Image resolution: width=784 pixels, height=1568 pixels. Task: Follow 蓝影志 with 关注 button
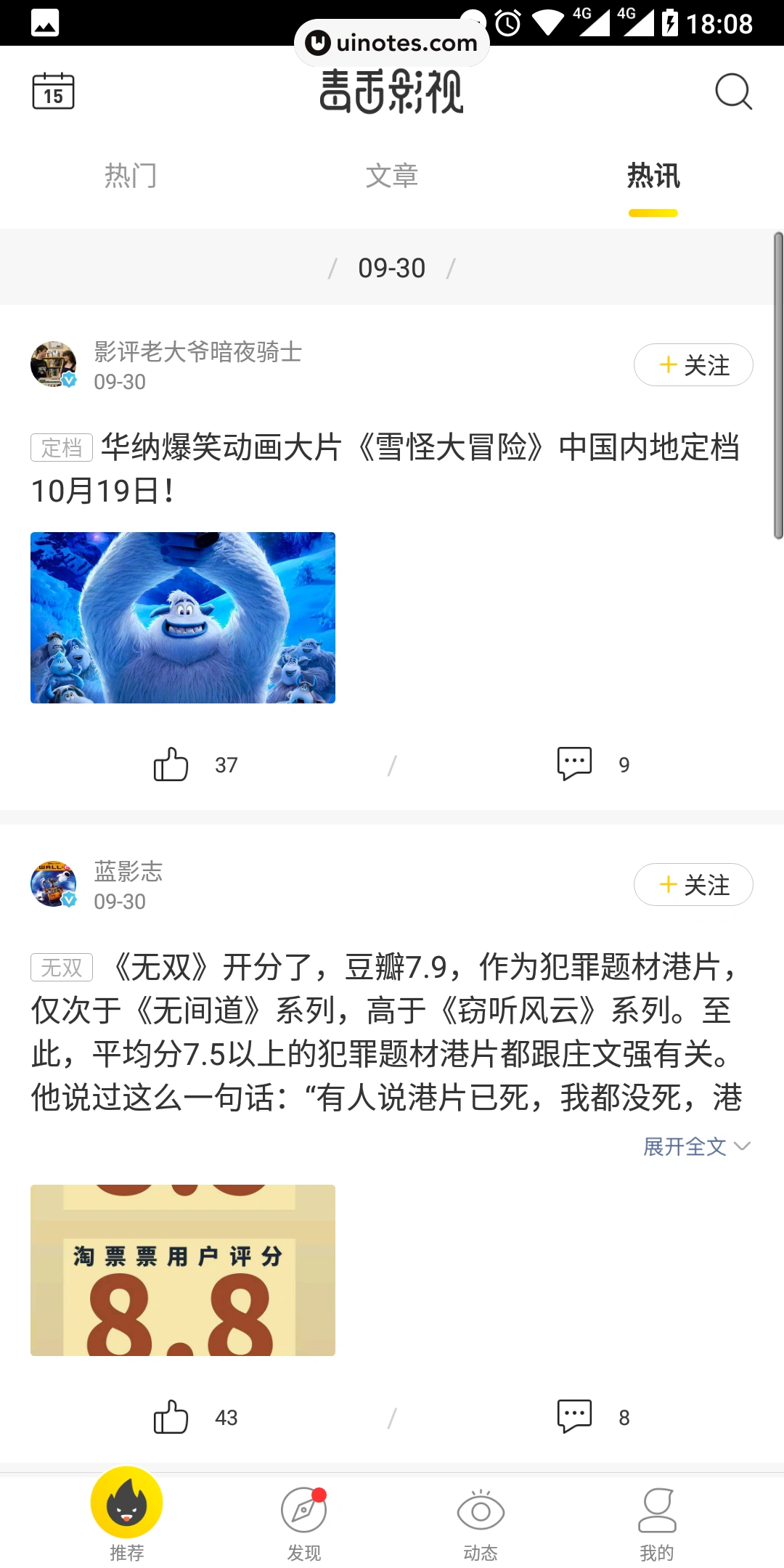tap(693, 885)
